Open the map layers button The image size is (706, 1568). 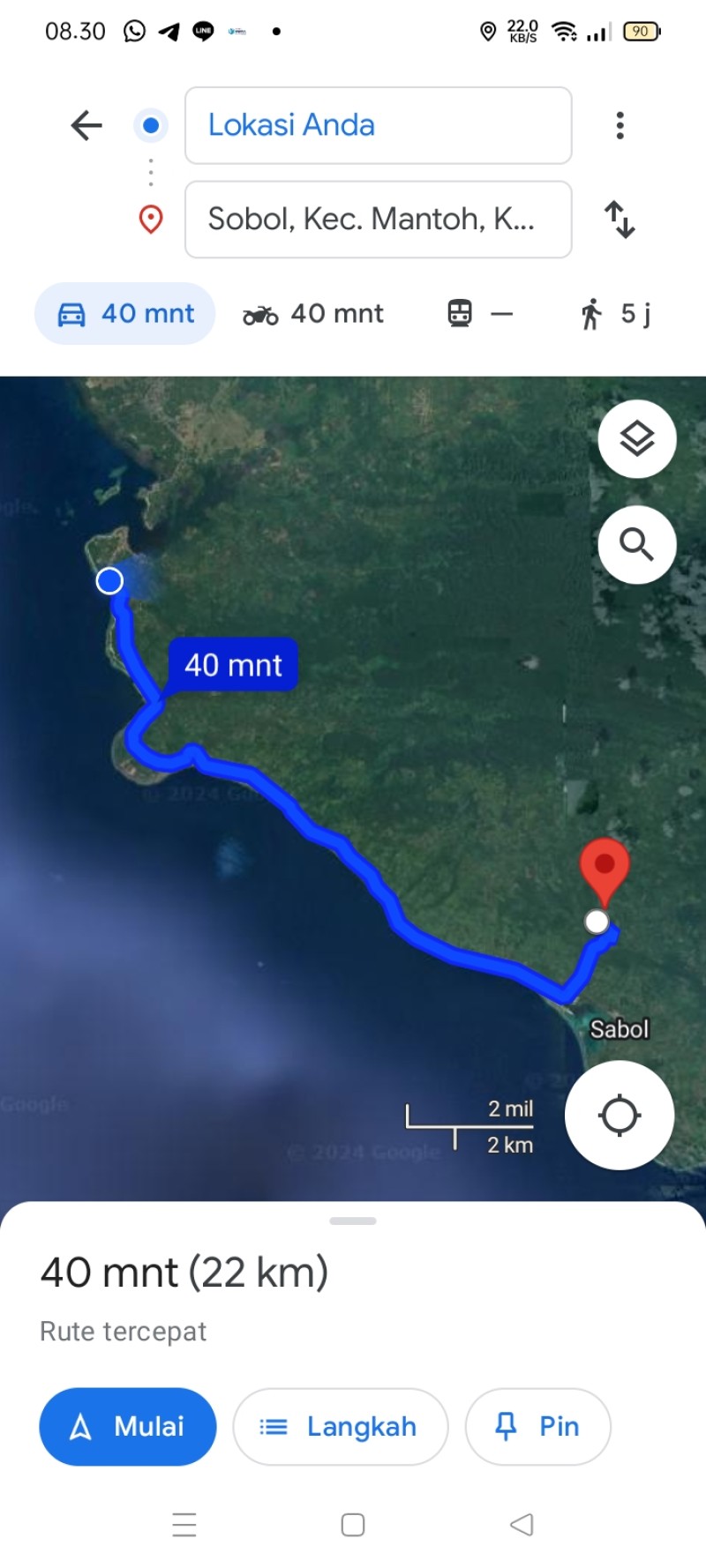pos(637,438)
